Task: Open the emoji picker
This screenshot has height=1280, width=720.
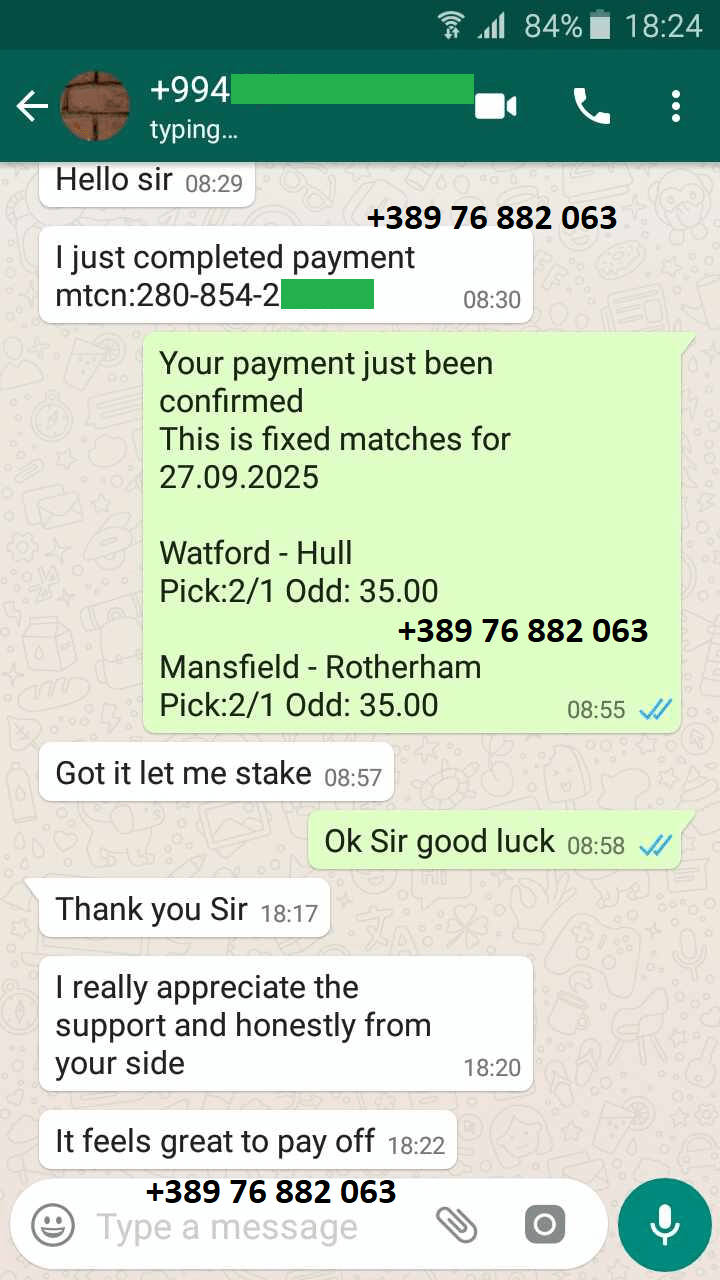Action: click(x=53, y=1225)
